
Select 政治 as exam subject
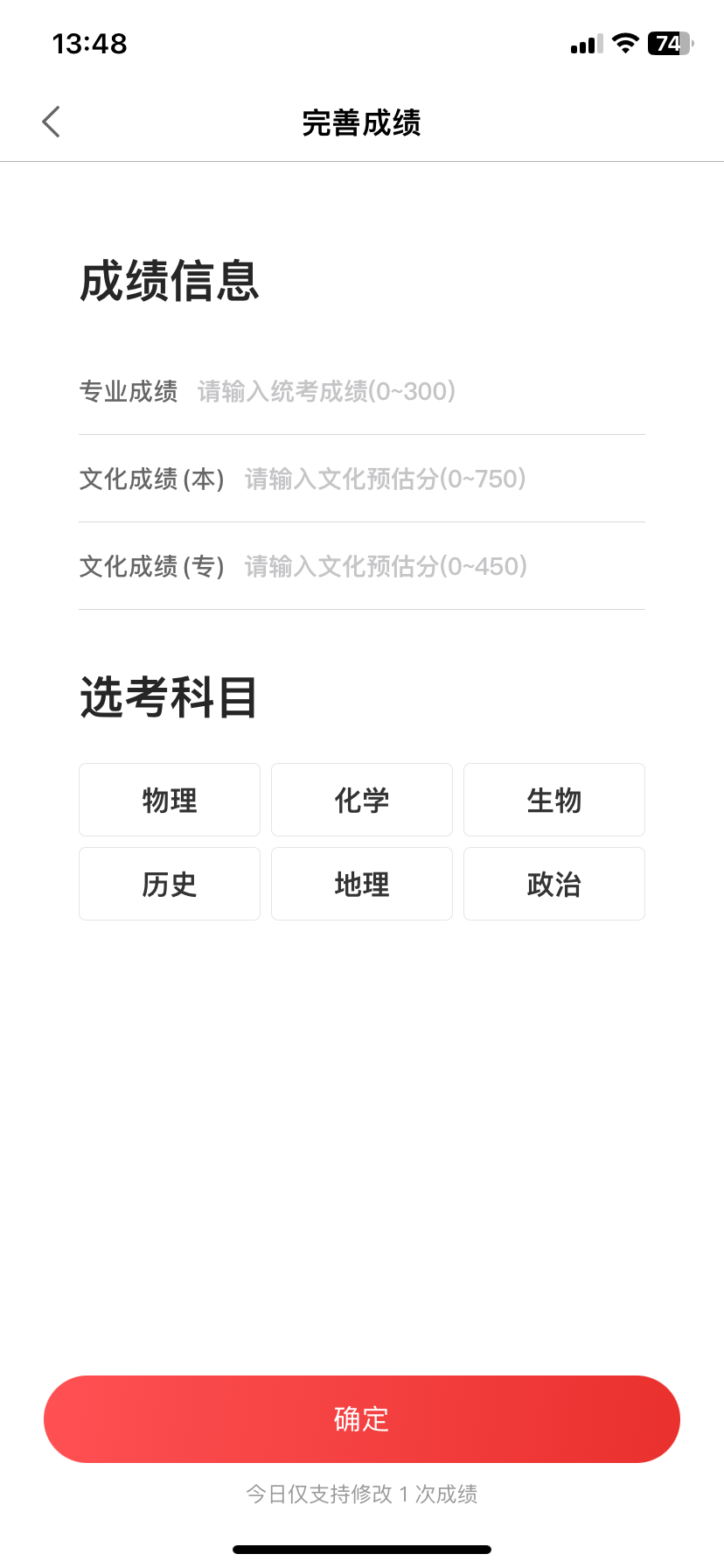tap(554, 884)
